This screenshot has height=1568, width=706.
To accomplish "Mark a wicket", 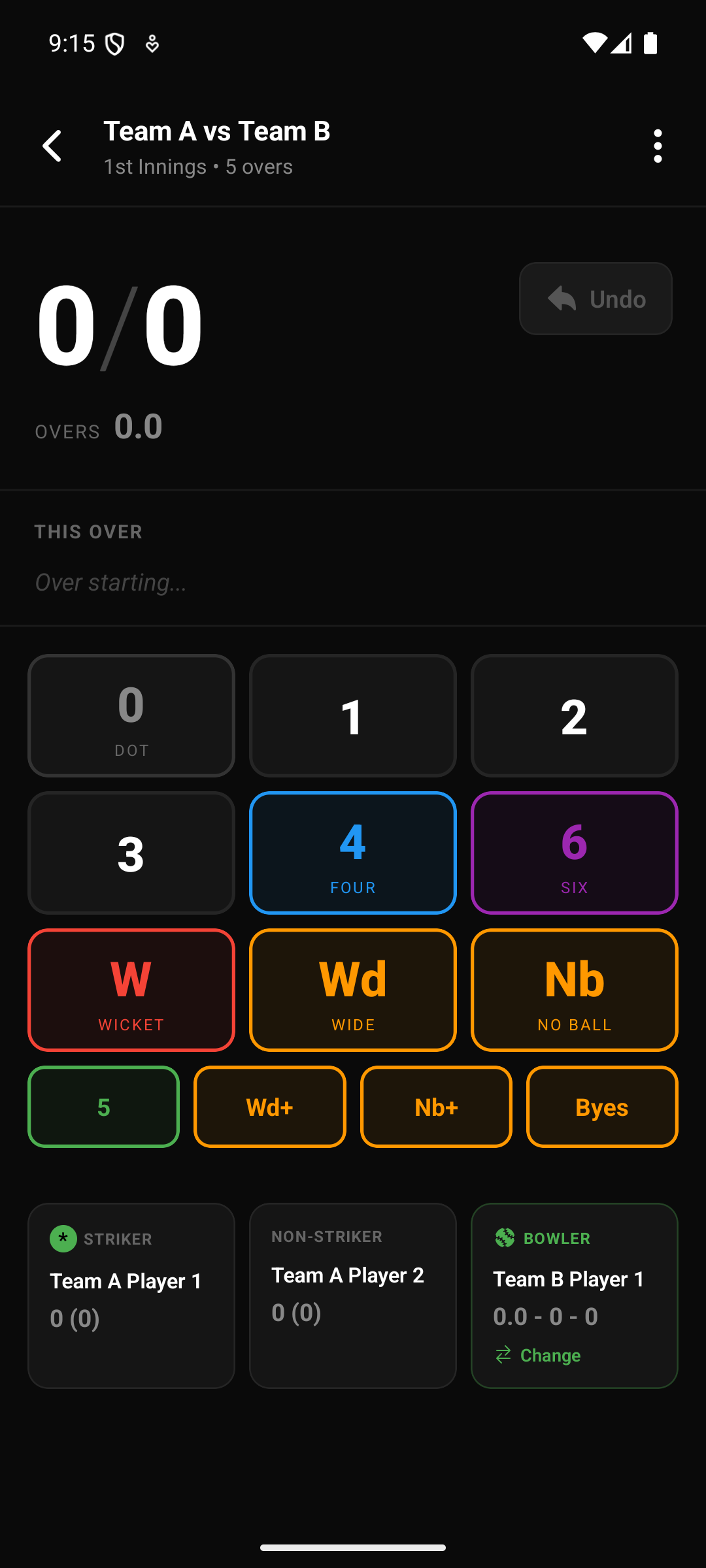I will 131,990.
